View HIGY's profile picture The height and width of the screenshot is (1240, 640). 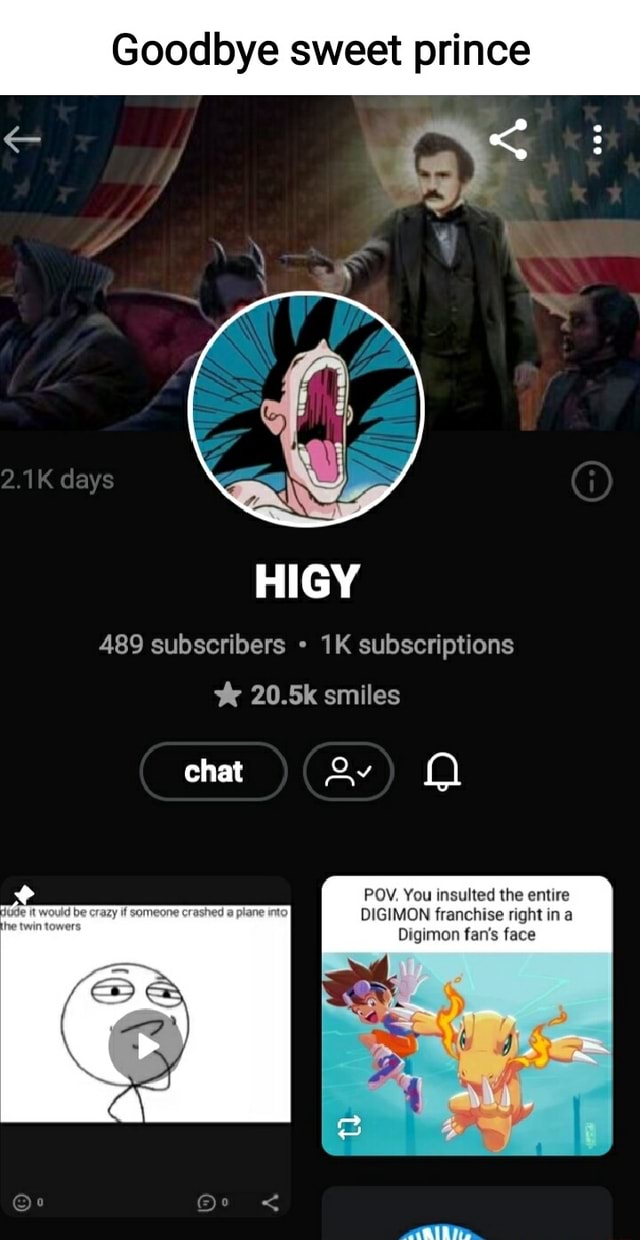point(307,410)
